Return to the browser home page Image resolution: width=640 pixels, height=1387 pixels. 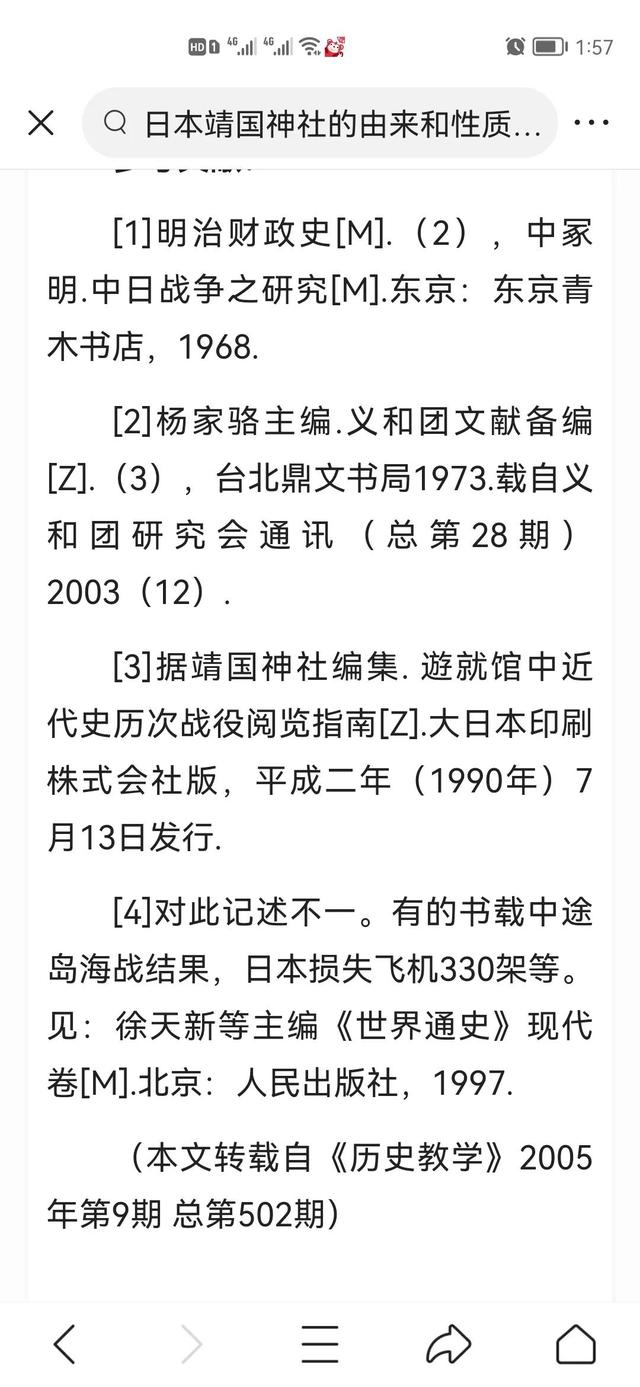575,1343
